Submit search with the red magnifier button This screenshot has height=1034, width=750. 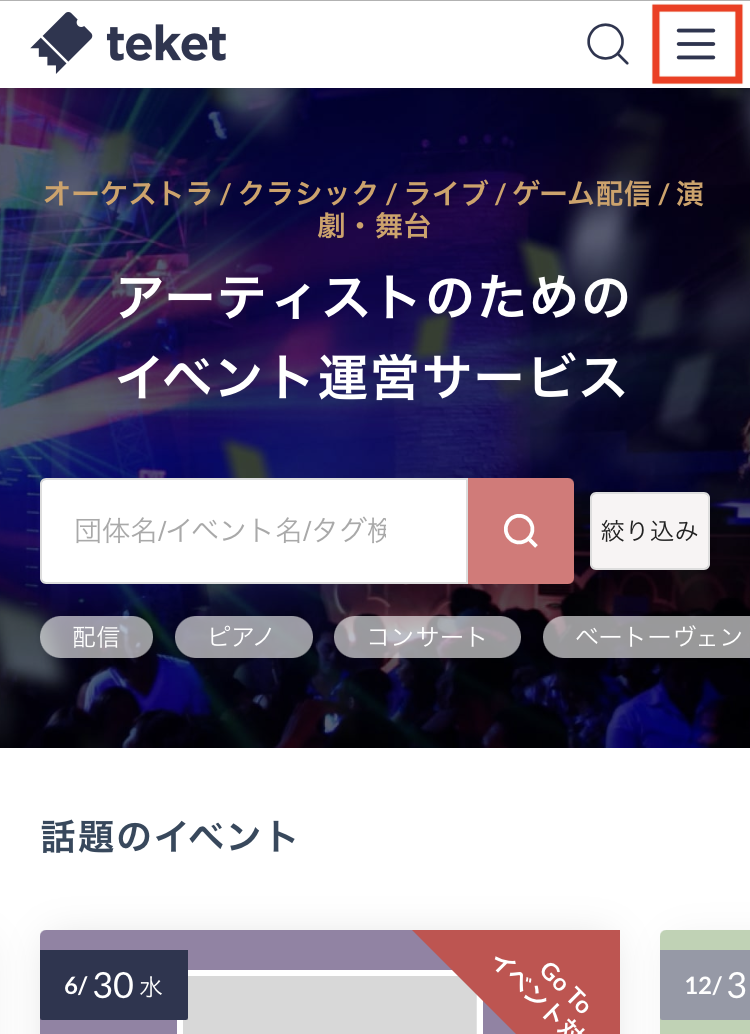coord(521,531)
